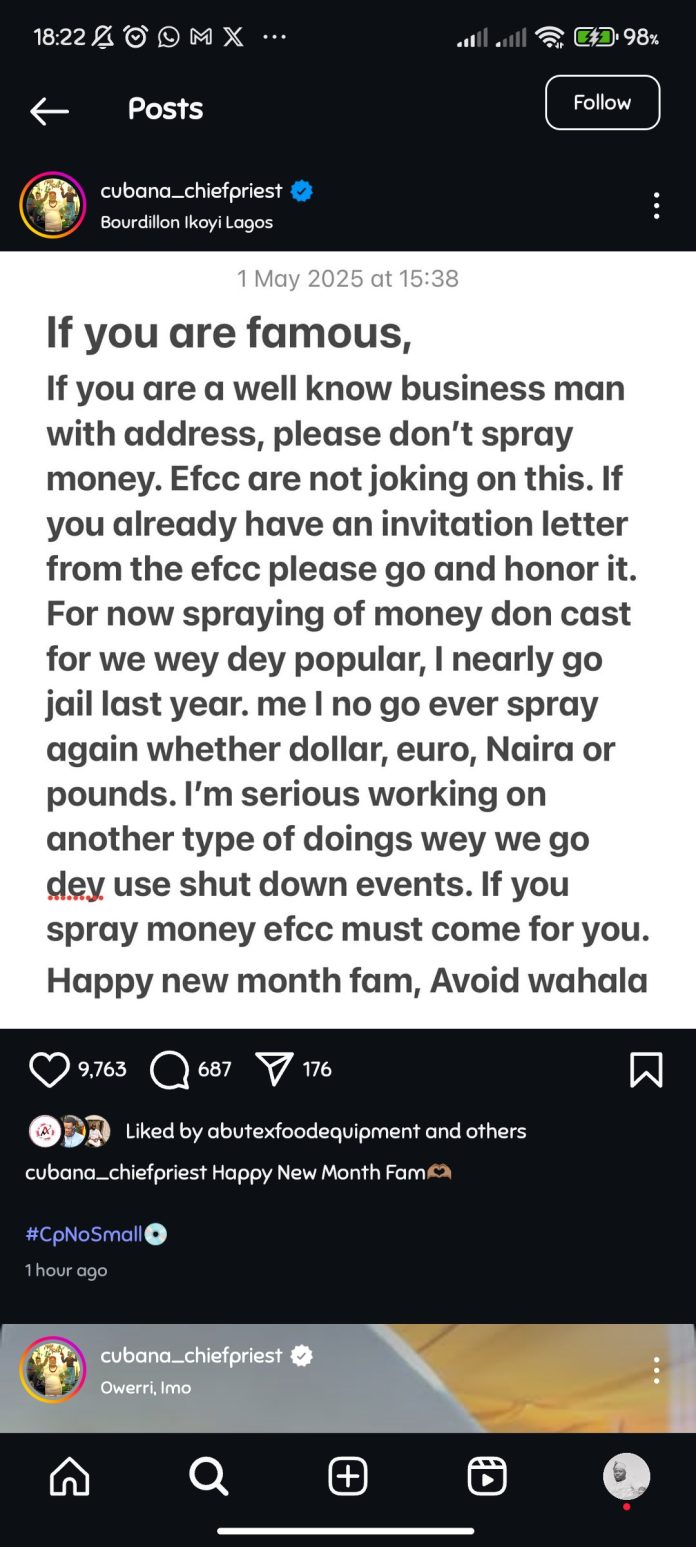This screenshot has width=696, height=1547.
Task: Go back using the arrow icon
Action: click(49, 110)
